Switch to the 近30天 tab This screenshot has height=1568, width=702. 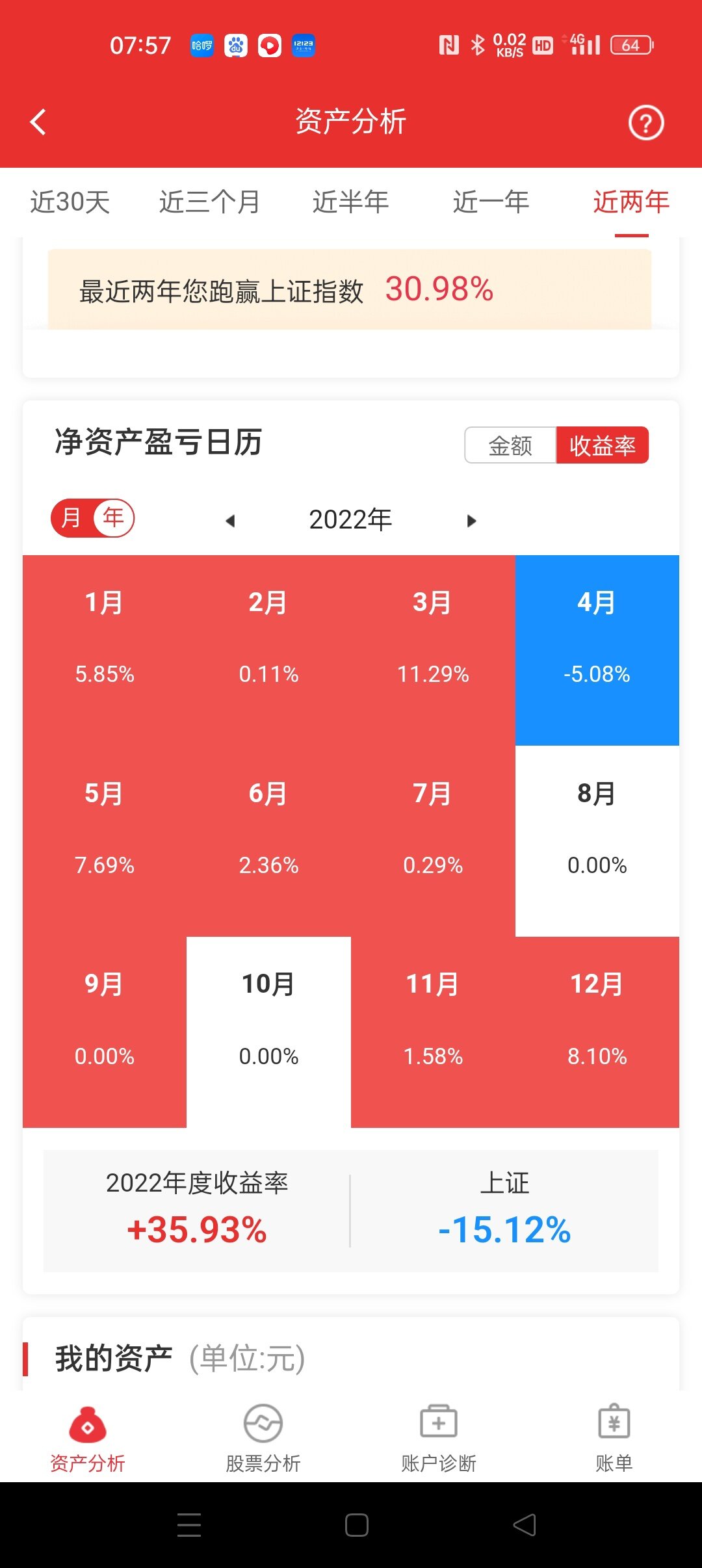(70, 202)
